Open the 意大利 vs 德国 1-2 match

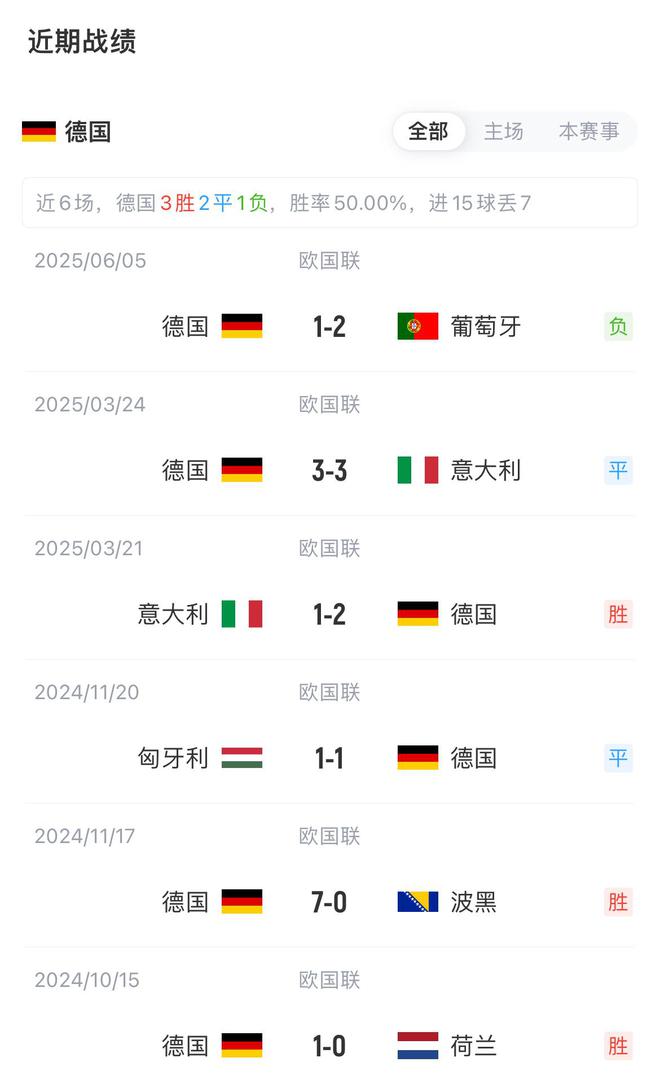[329, 615]
